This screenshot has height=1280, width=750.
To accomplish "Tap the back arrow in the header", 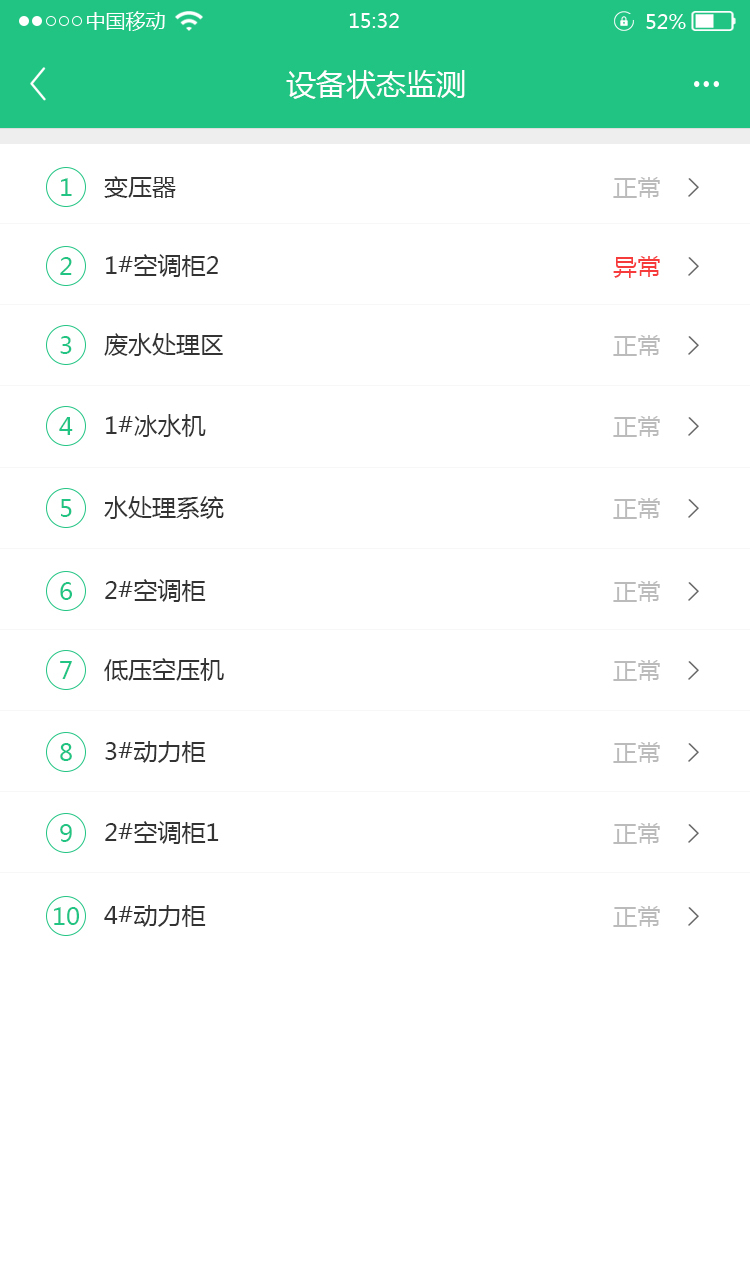I will click(38, 84).
